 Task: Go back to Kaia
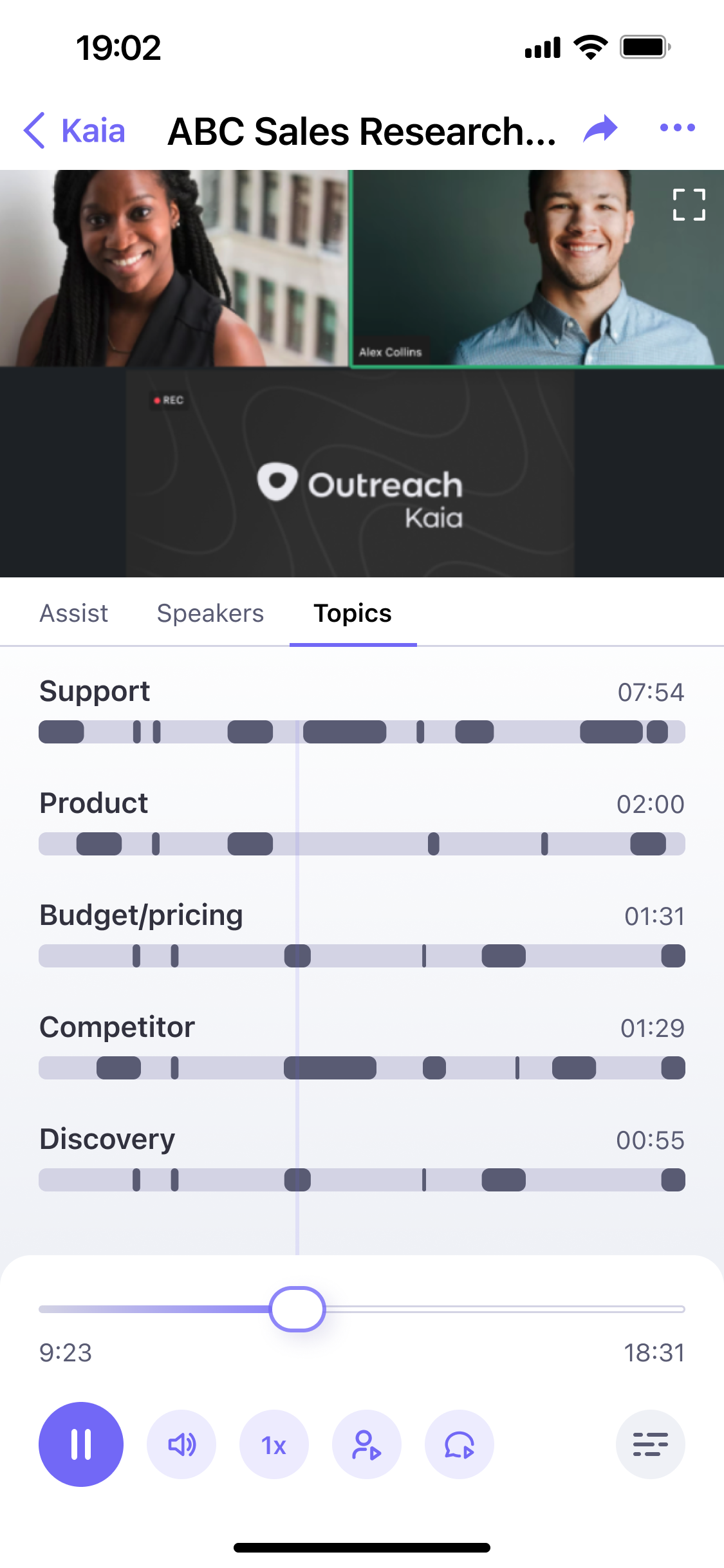click(74, 131)
